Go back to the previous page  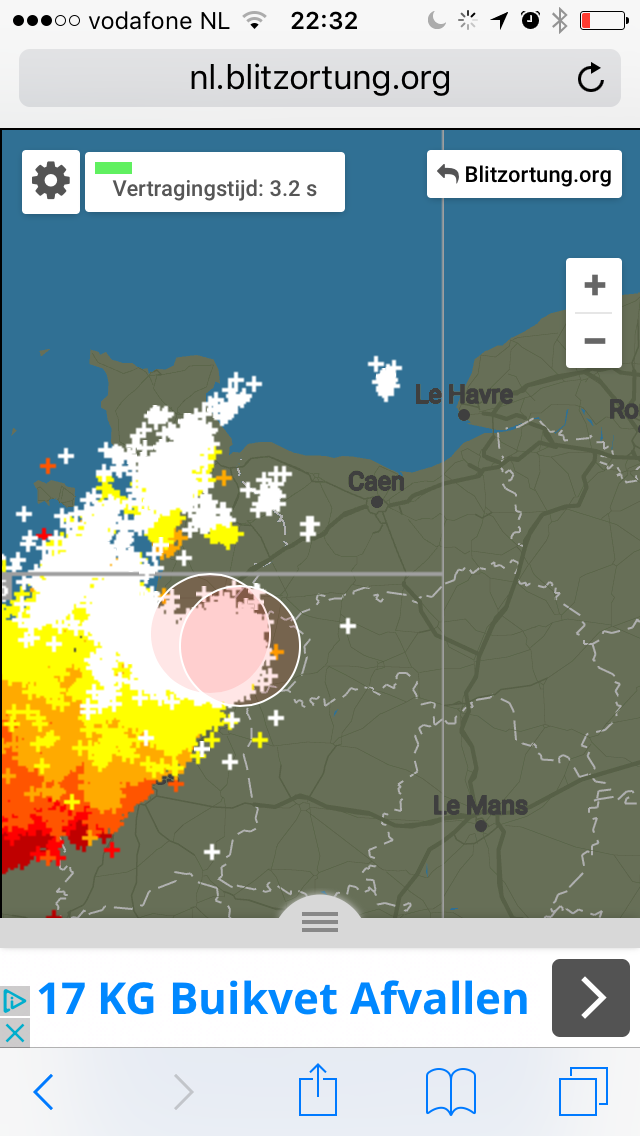coord(43,1092)
